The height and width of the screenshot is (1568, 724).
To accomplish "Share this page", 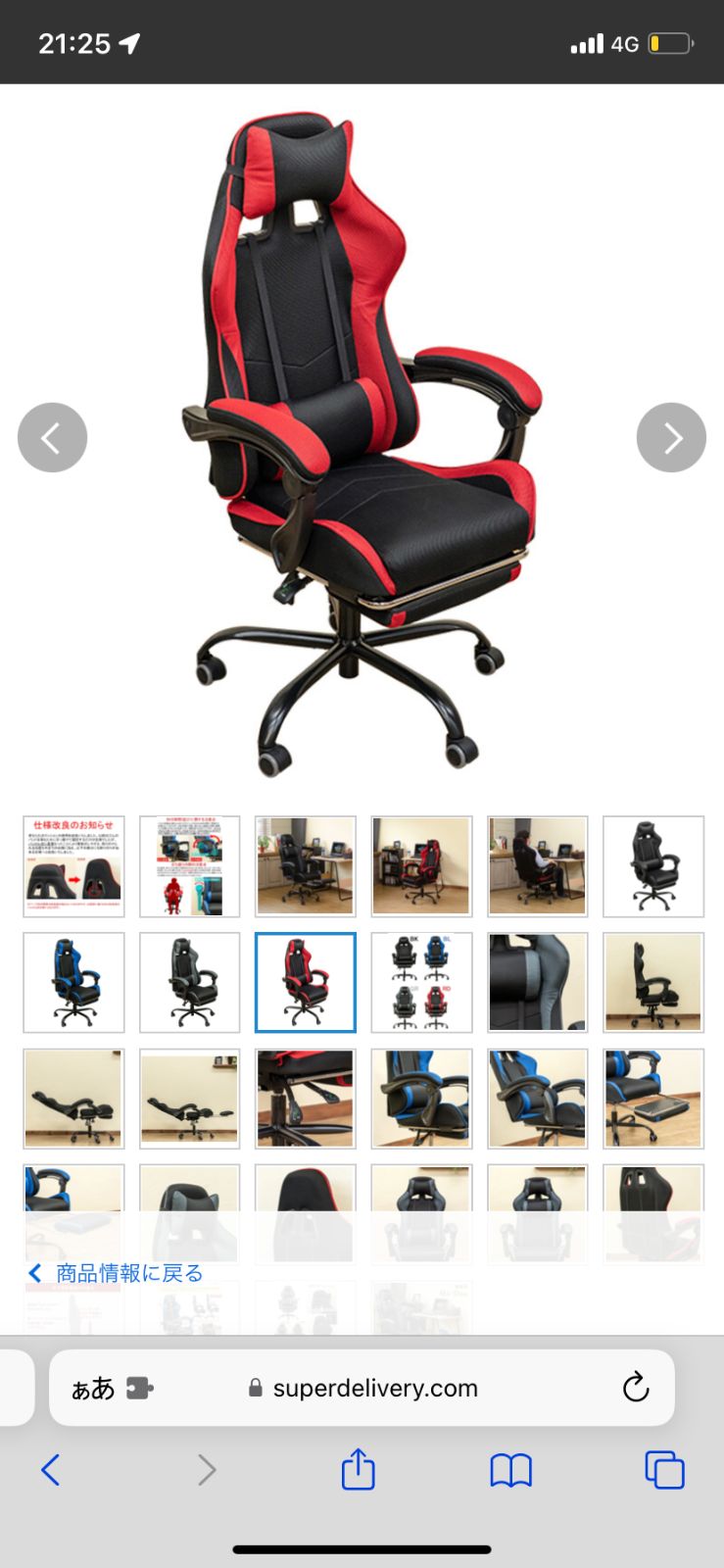I will [358, 1470].
